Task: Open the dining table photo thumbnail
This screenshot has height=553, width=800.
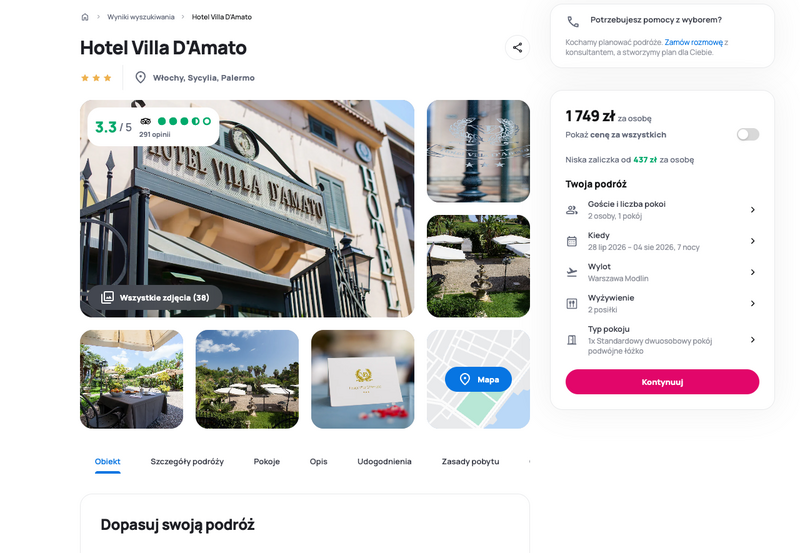Action: point(131,379)
